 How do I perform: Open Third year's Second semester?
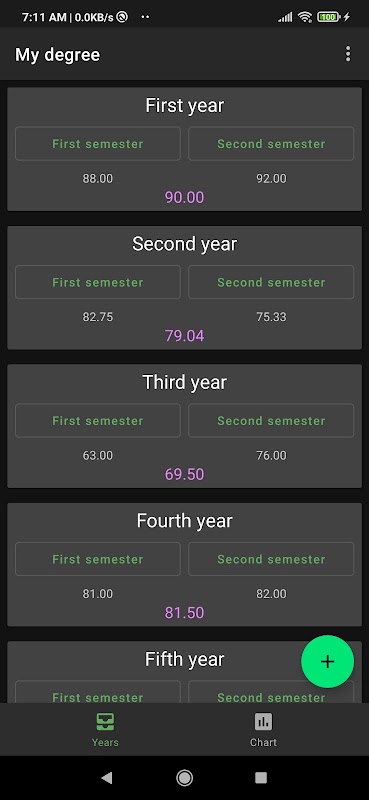tap(271, 420)
